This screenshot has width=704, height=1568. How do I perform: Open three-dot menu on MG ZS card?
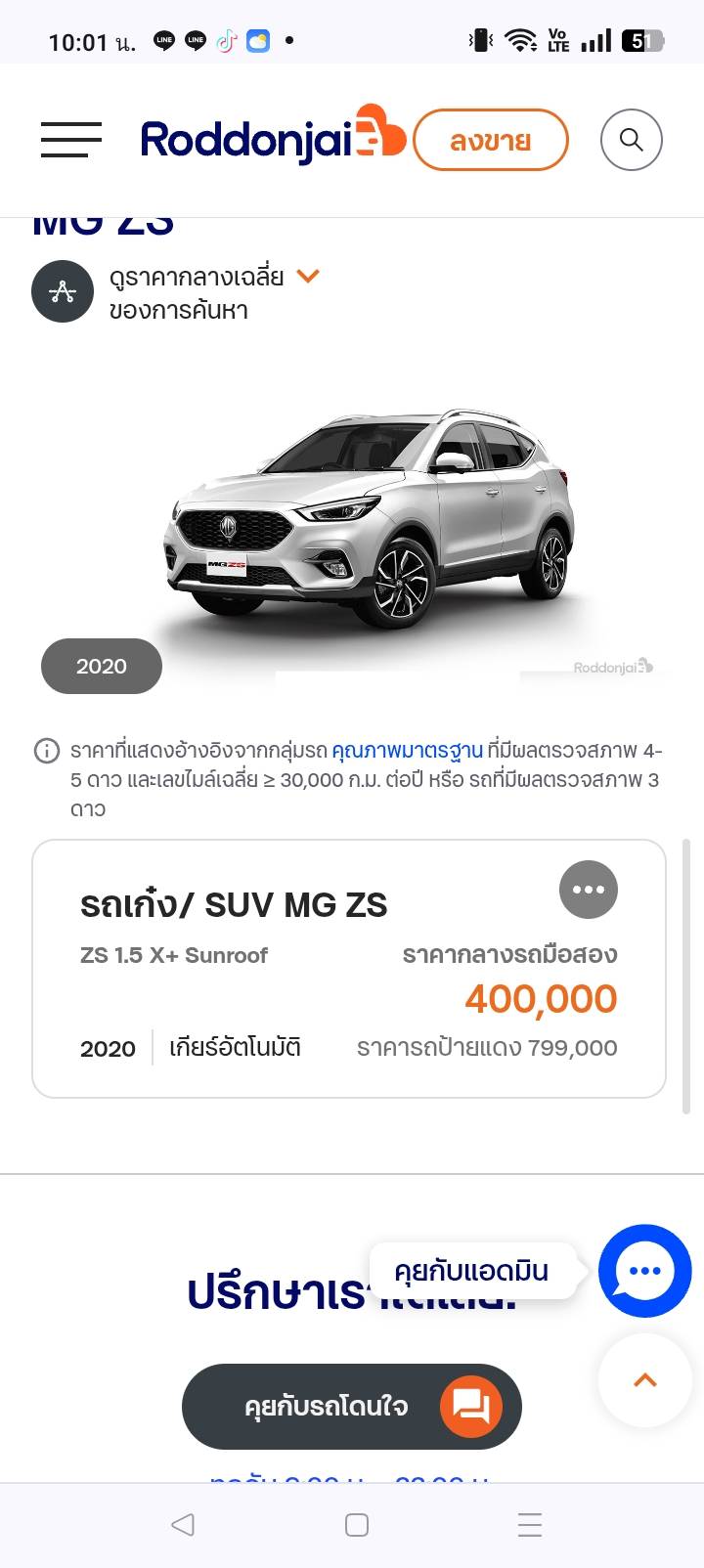(588, 890)
